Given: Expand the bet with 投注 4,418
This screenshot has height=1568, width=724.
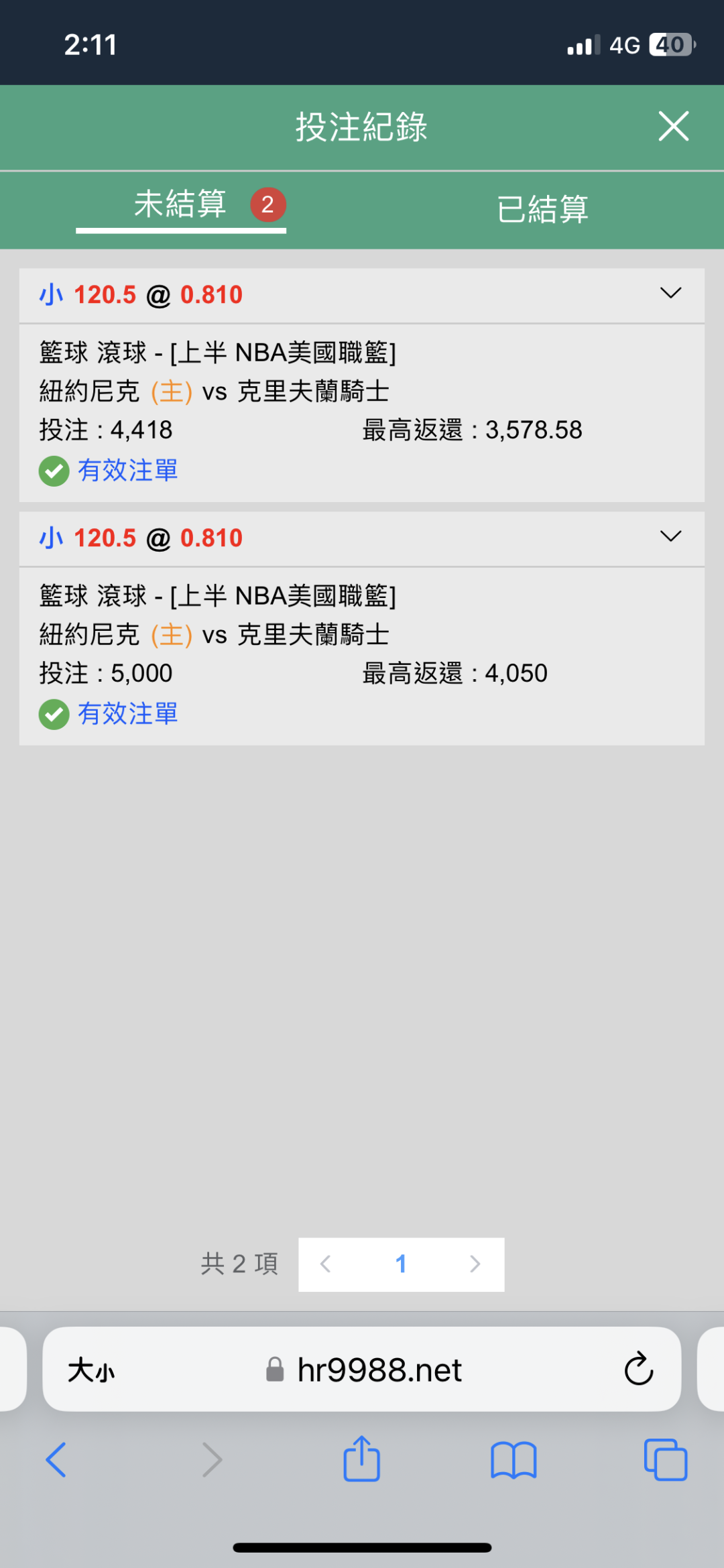Looking at the screenshot, I should [x=670, y=293].
